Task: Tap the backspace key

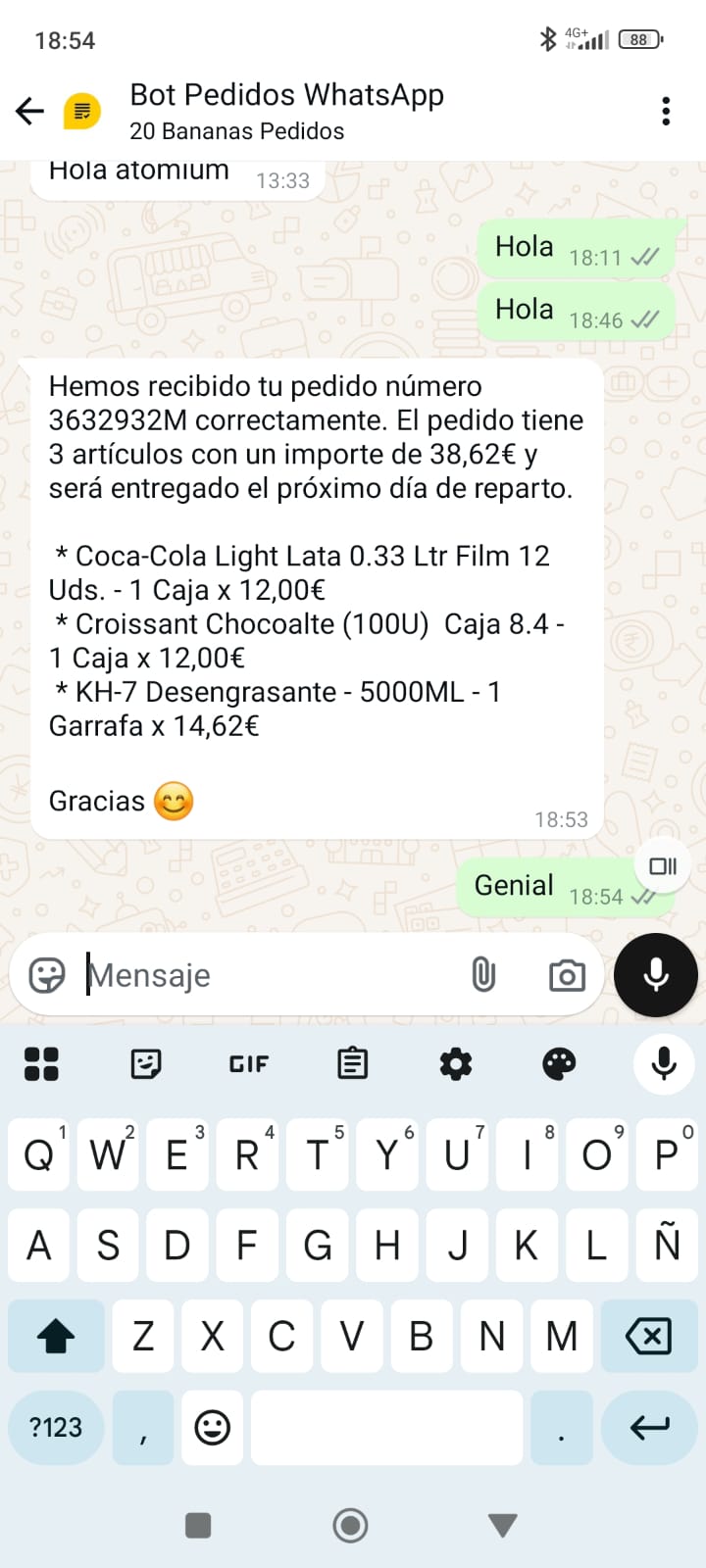Action: 648,1336
